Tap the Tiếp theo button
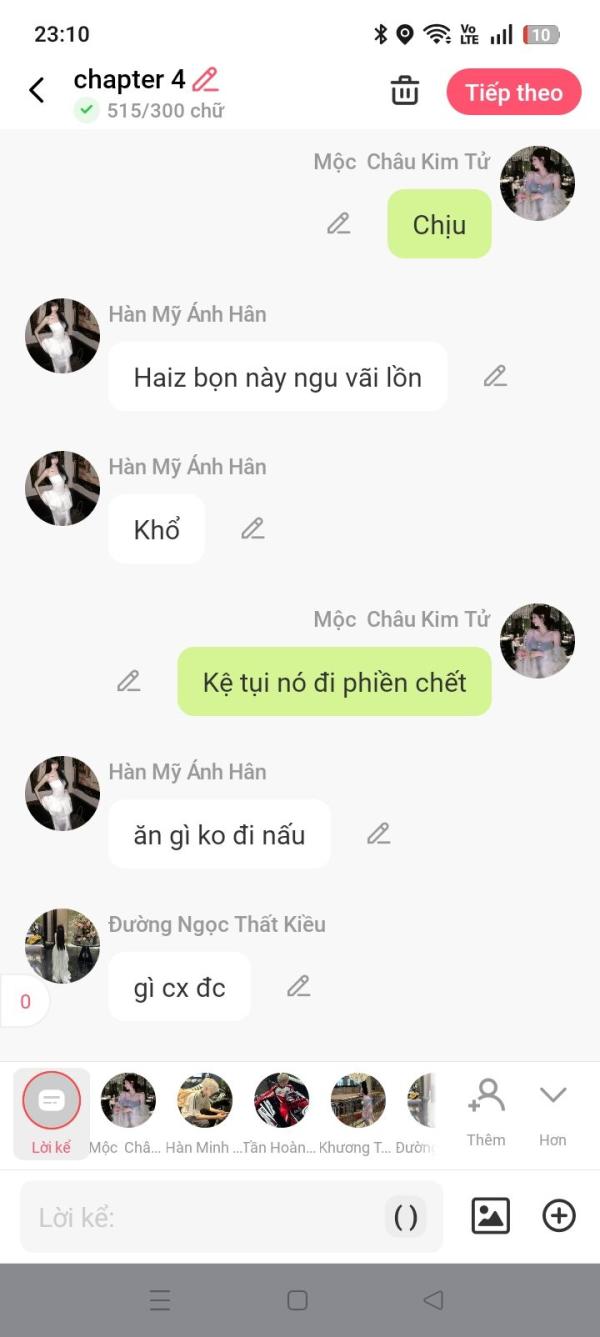 tap(514, 92)
